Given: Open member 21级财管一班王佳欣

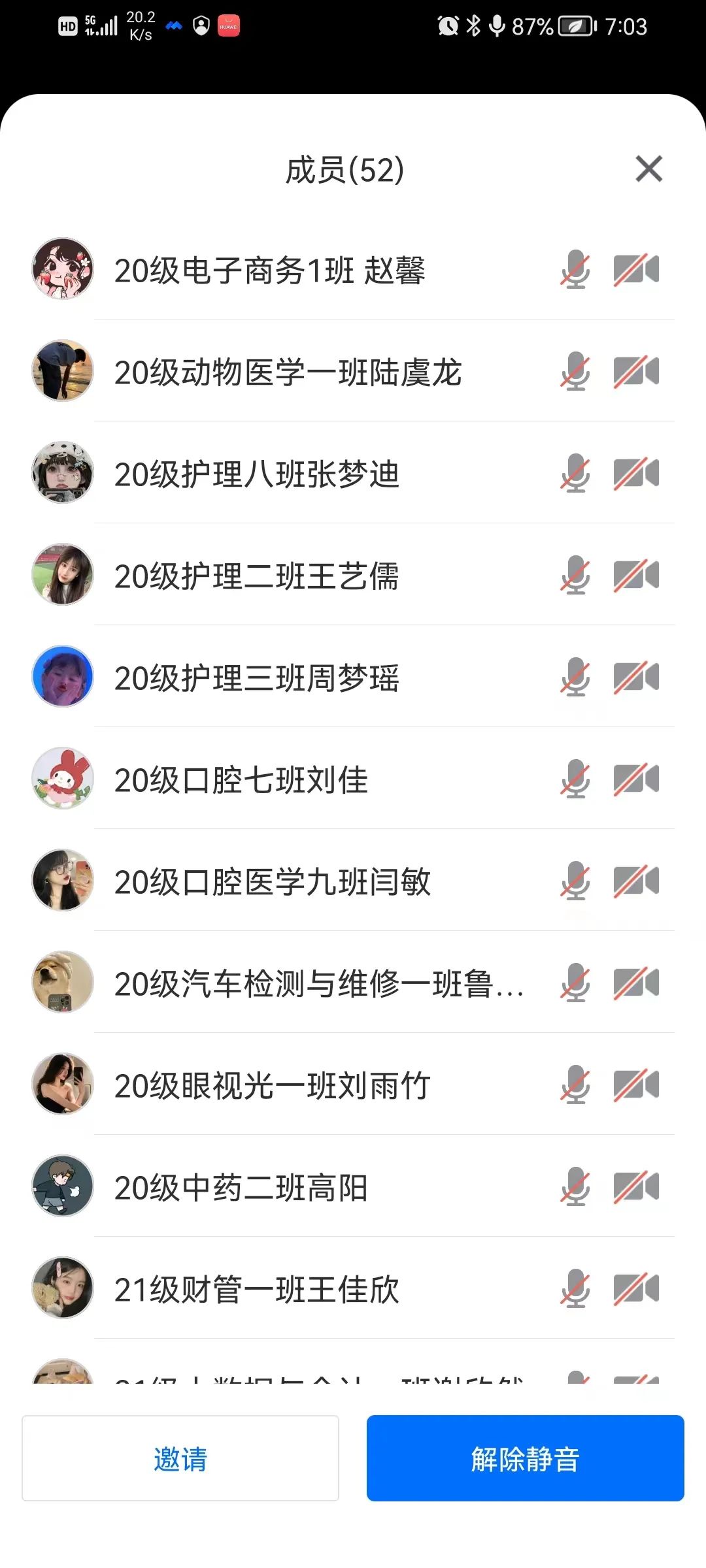Looking at the screenshot, I should pyautogui.click(x=256, y=1289).
